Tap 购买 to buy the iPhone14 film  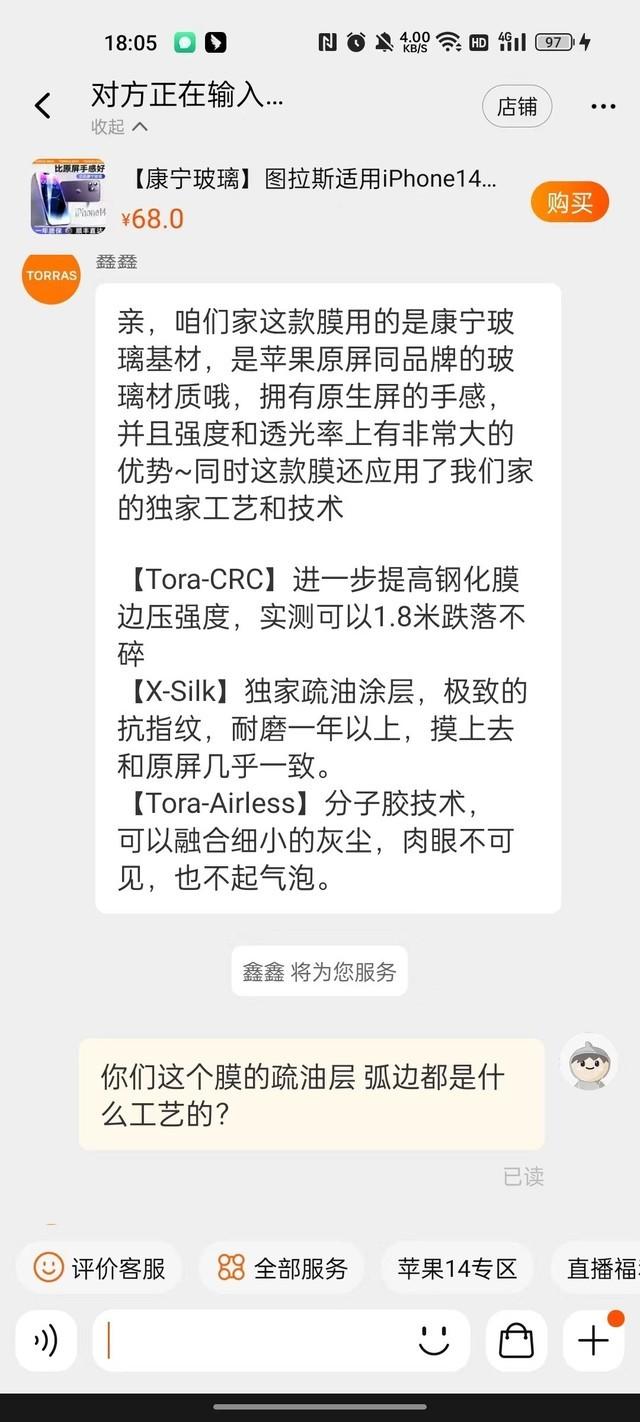tap(569, 203)
